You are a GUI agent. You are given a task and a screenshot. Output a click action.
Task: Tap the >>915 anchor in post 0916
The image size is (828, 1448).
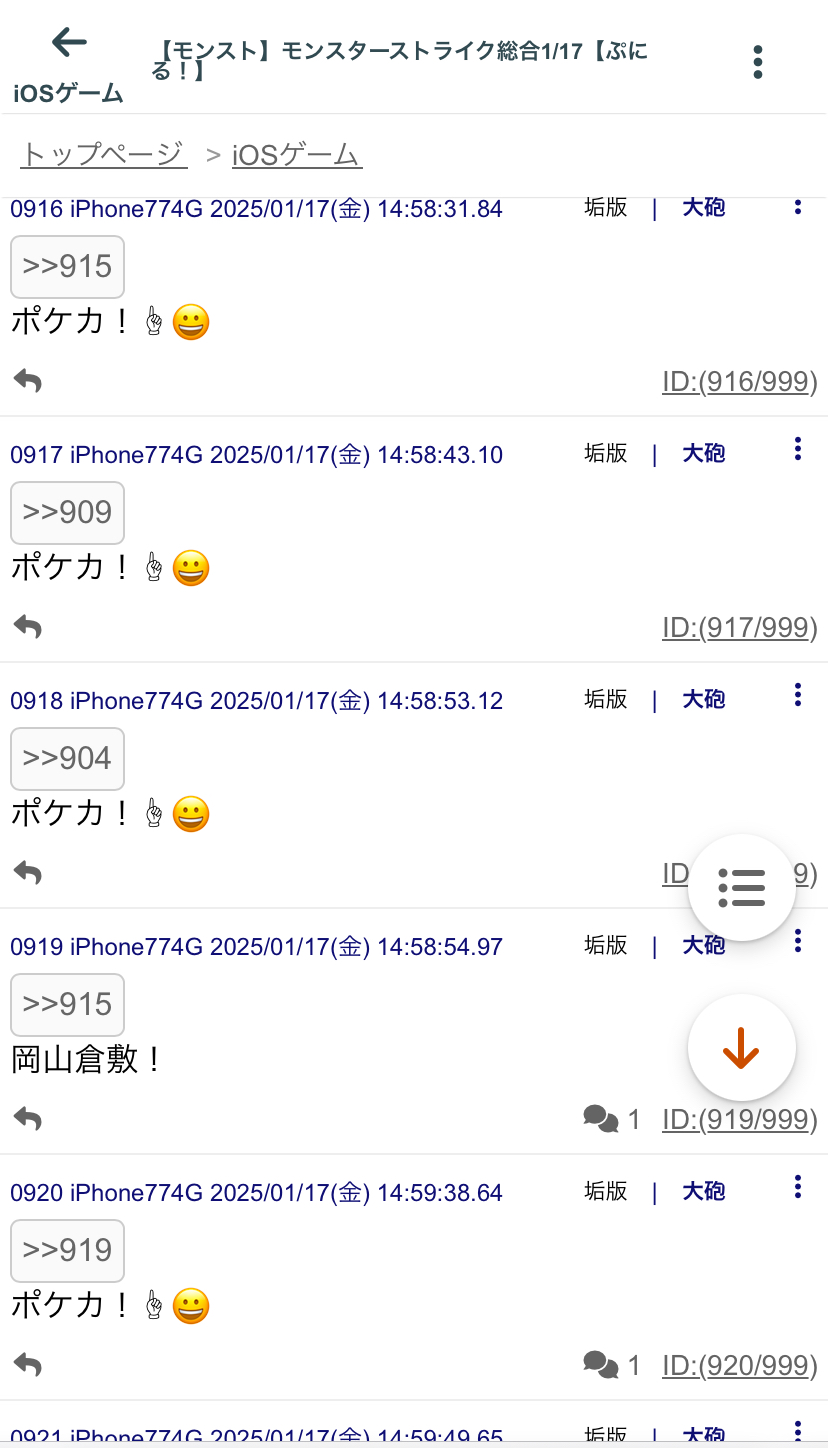tap(67, 267)
